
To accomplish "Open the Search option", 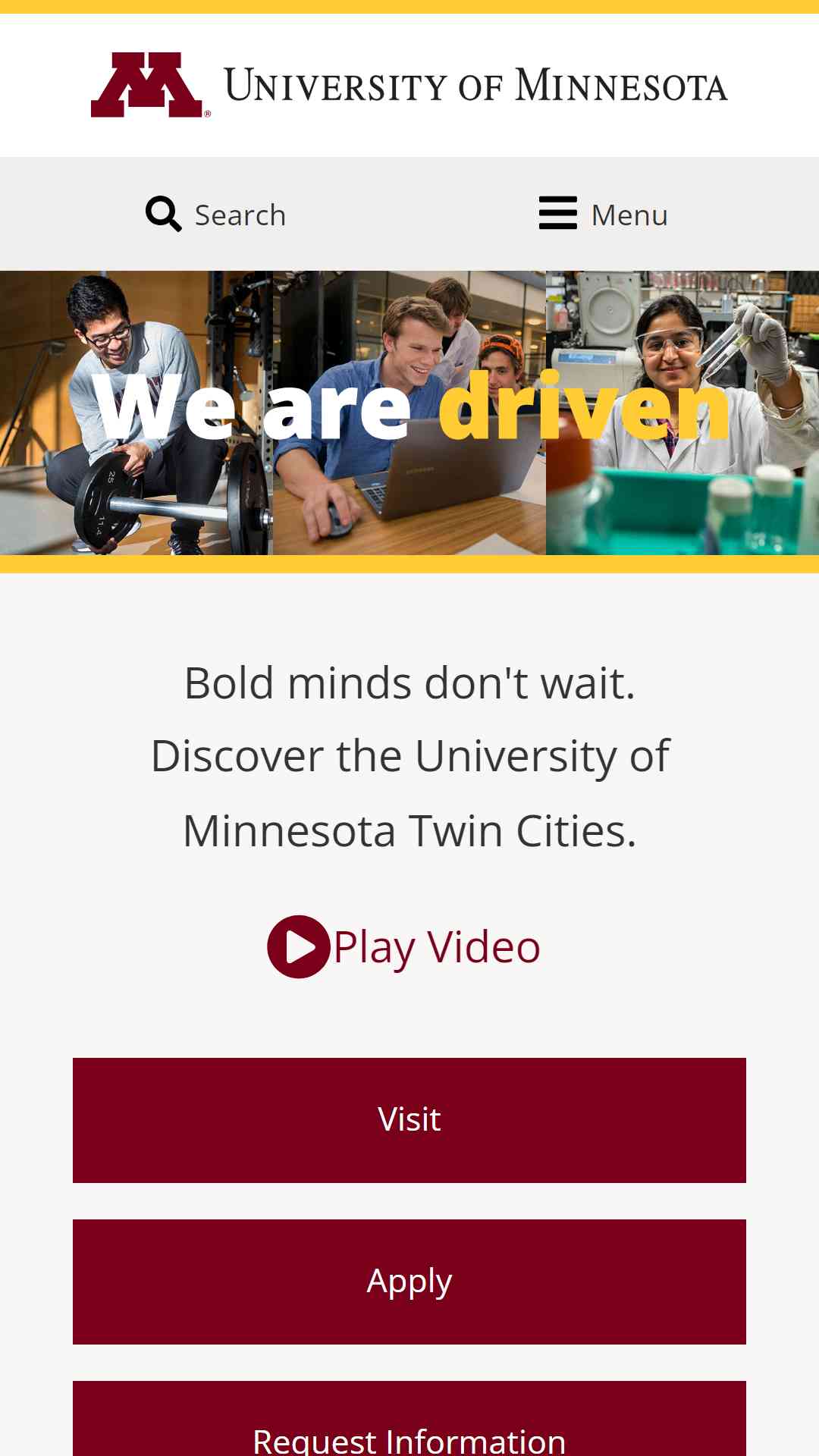I will 216,215.
